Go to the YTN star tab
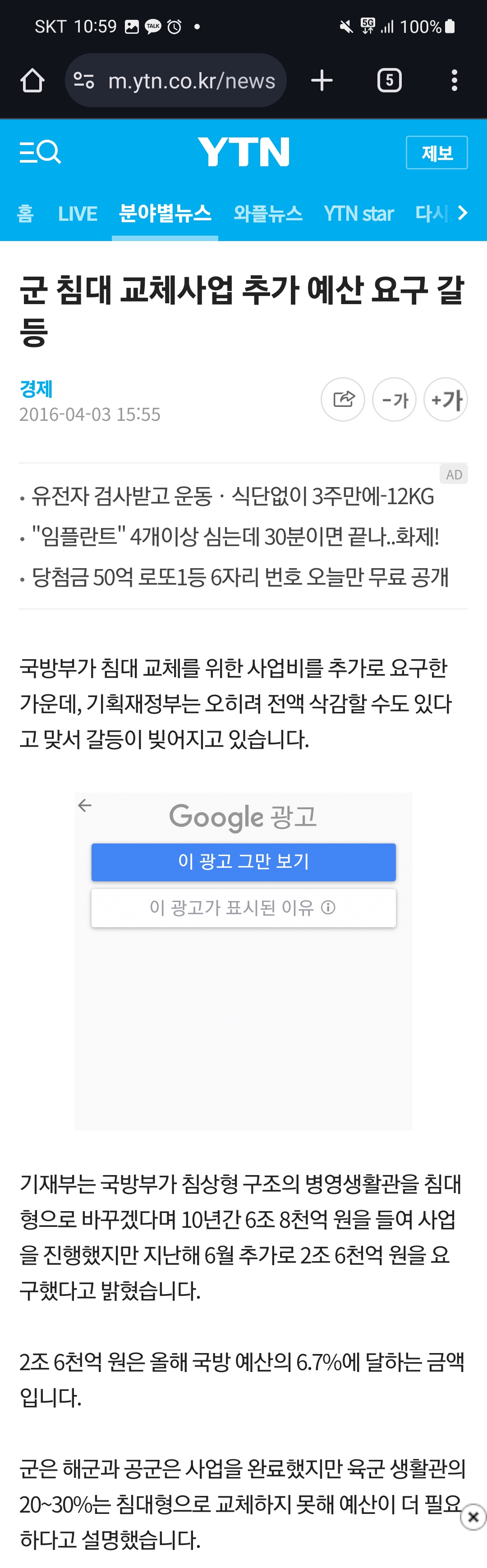 point(359,214)
